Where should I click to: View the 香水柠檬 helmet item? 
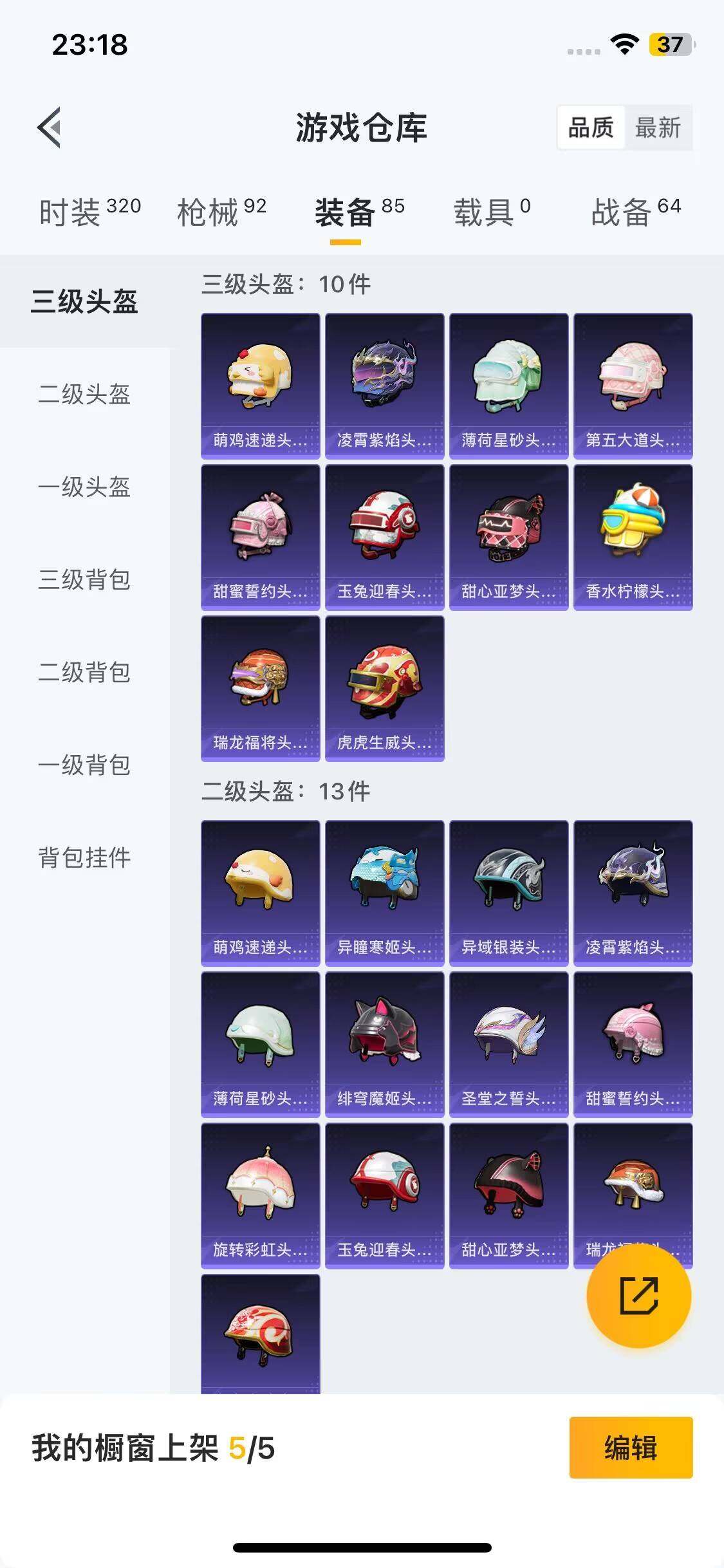(633, 537)
